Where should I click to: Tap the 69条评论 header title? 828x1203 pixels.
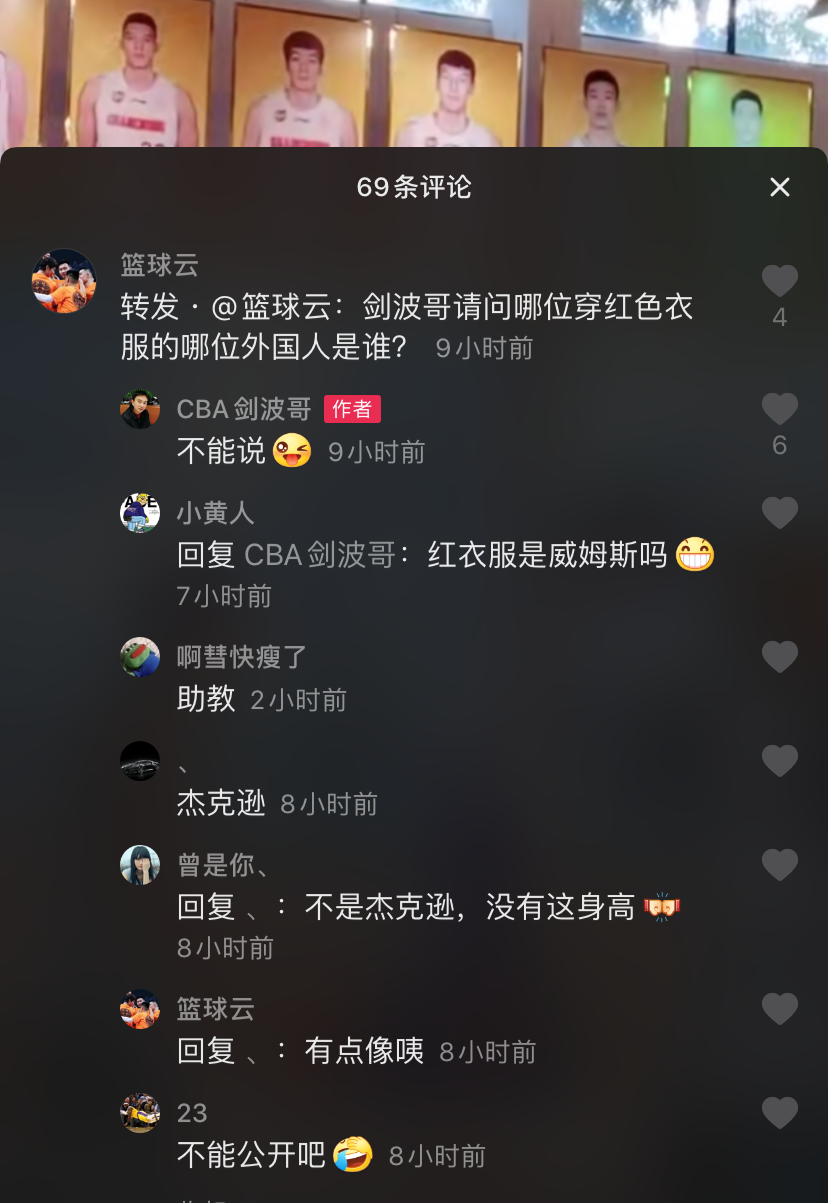click(414, 187)
